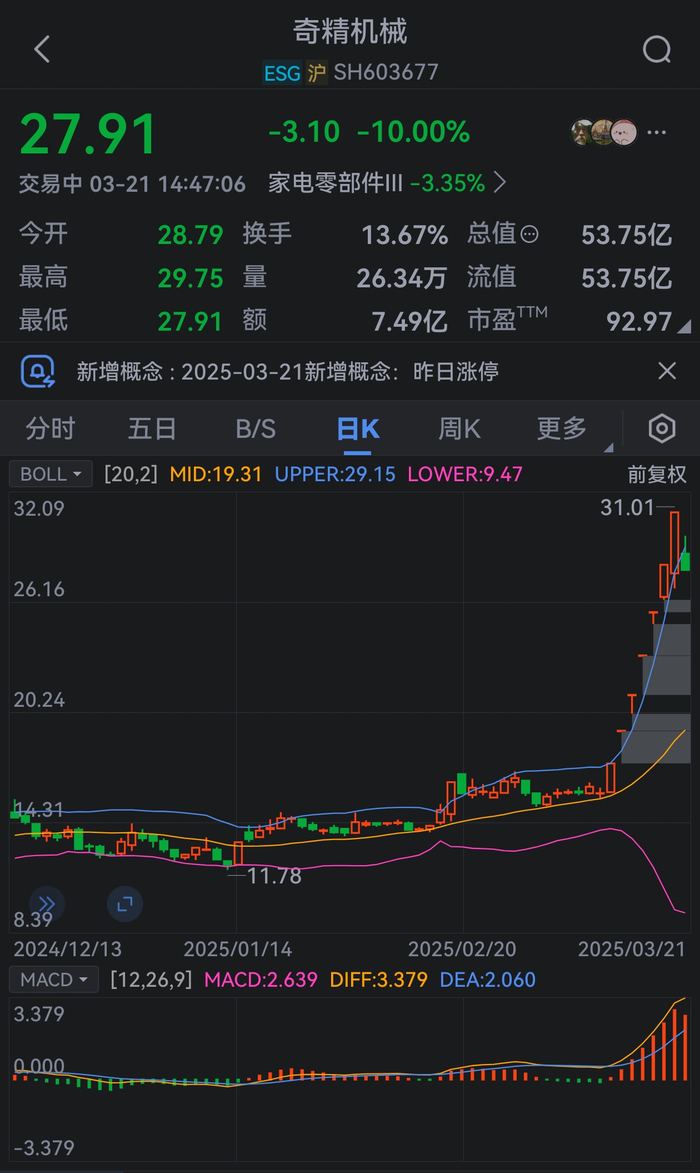Expand the chart to full screen
700x1173 pixels.
click(125, 904)
